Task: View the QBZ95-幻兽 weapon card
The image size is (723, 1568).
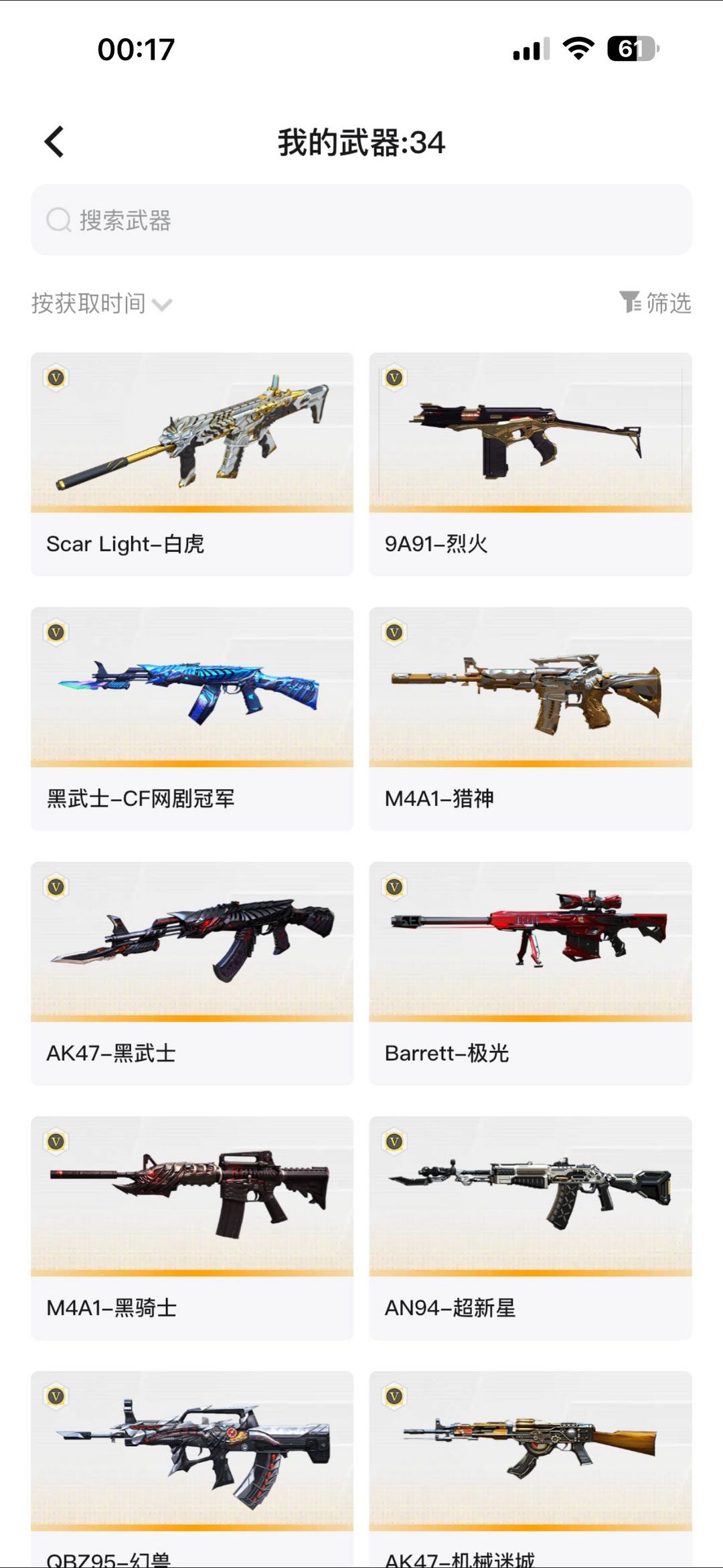Action: [192, 1467]
